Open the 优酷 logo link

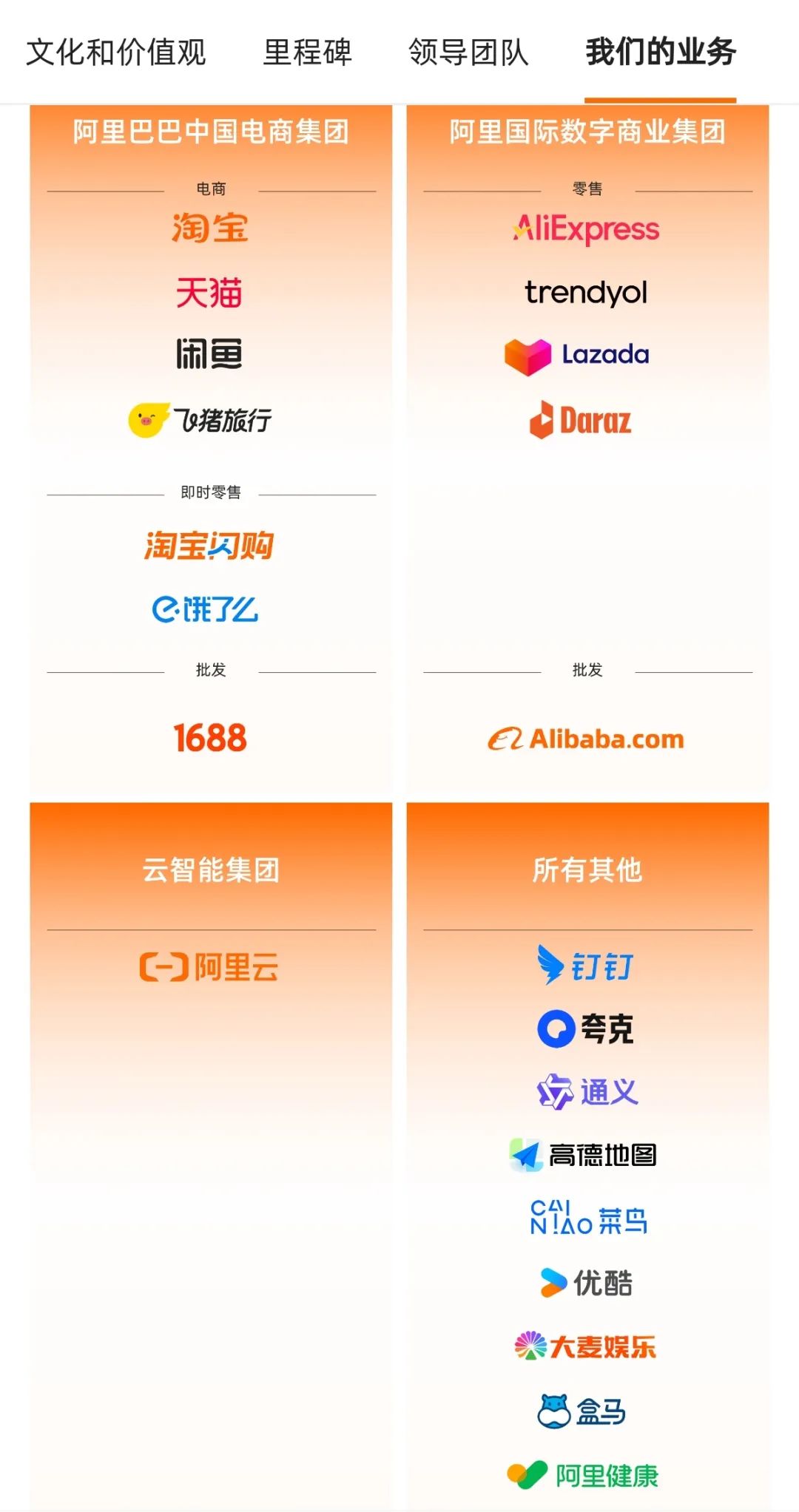pyautogui.click(x=587, y=1283)
